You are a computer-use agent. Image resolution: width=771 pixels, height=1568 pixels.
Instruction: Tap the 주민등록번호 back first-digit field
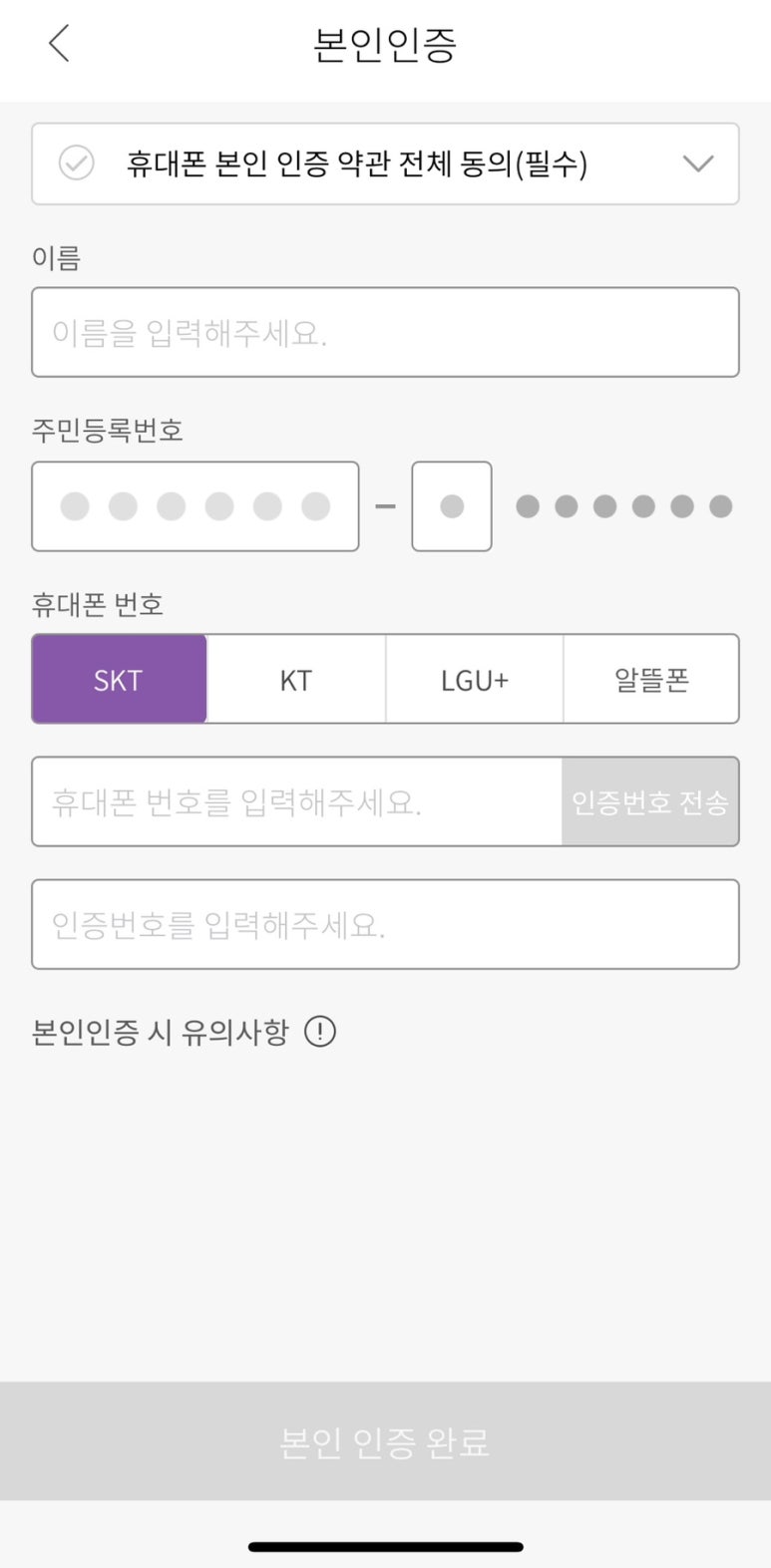click(x=452, y=506)
